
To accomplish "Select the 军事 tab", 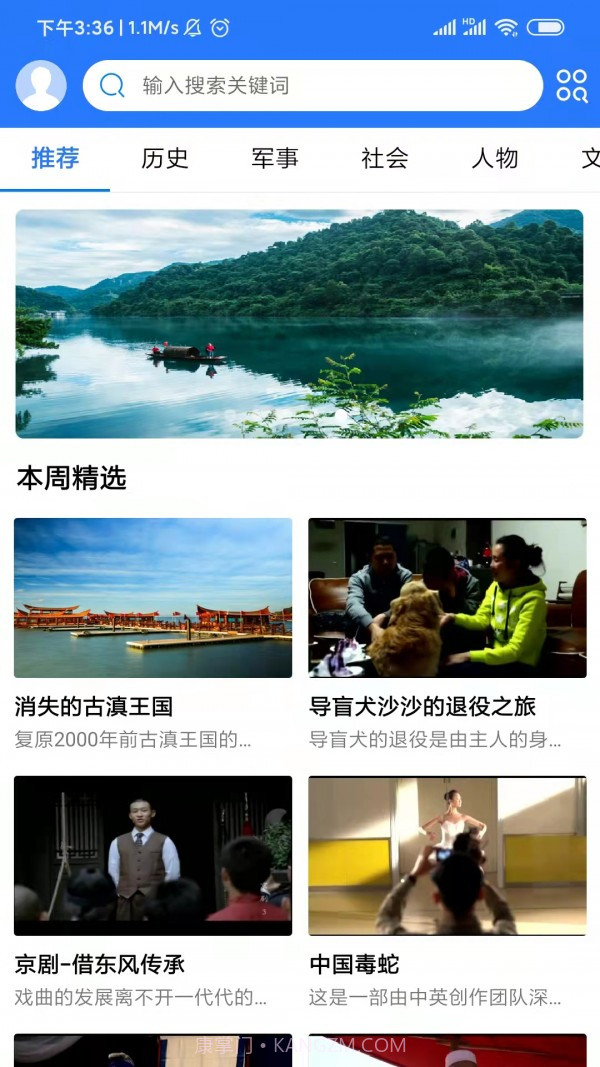I will tap(275, 158).
